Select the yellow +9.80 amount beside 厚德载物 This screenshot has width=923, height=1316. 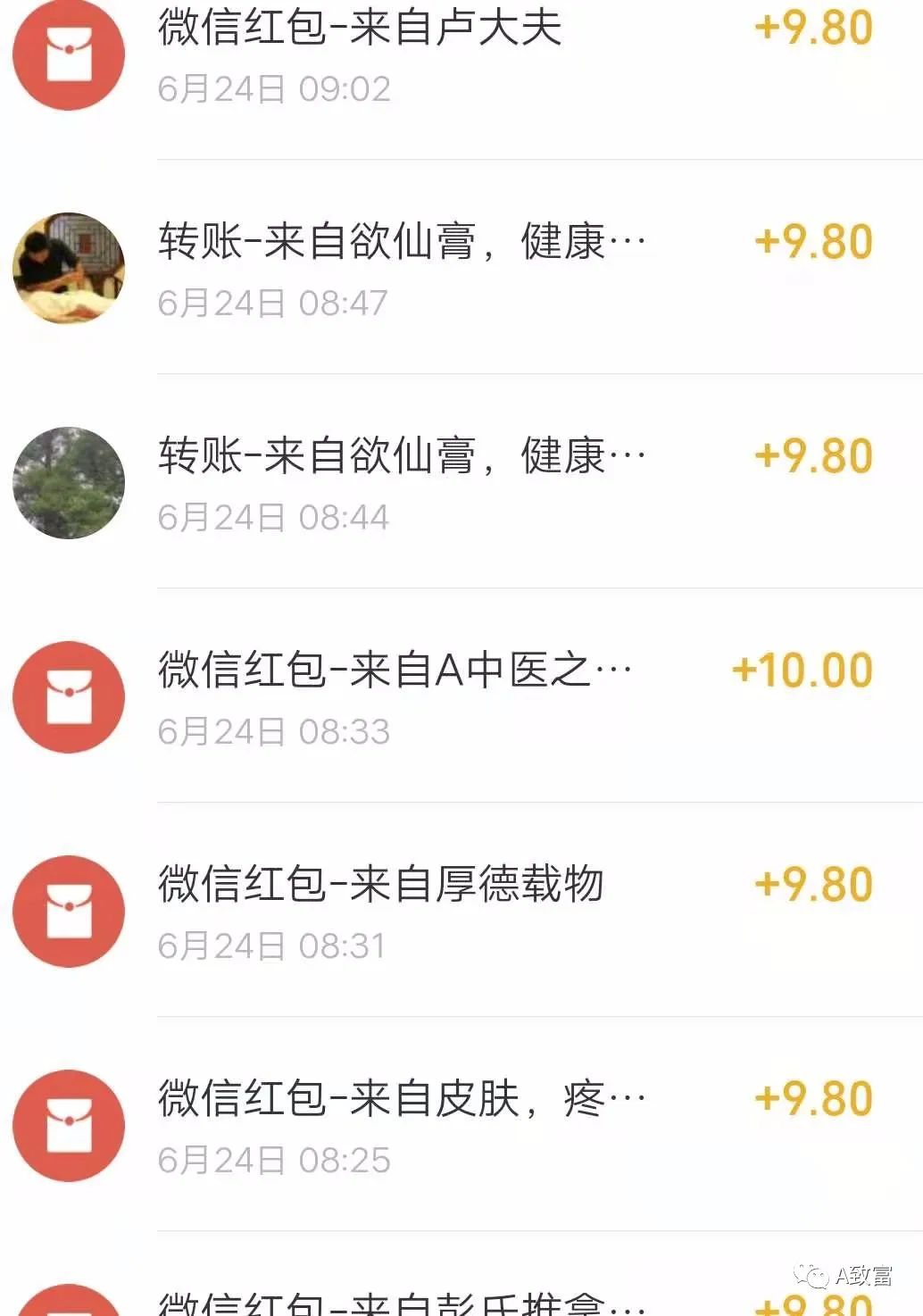814,882
